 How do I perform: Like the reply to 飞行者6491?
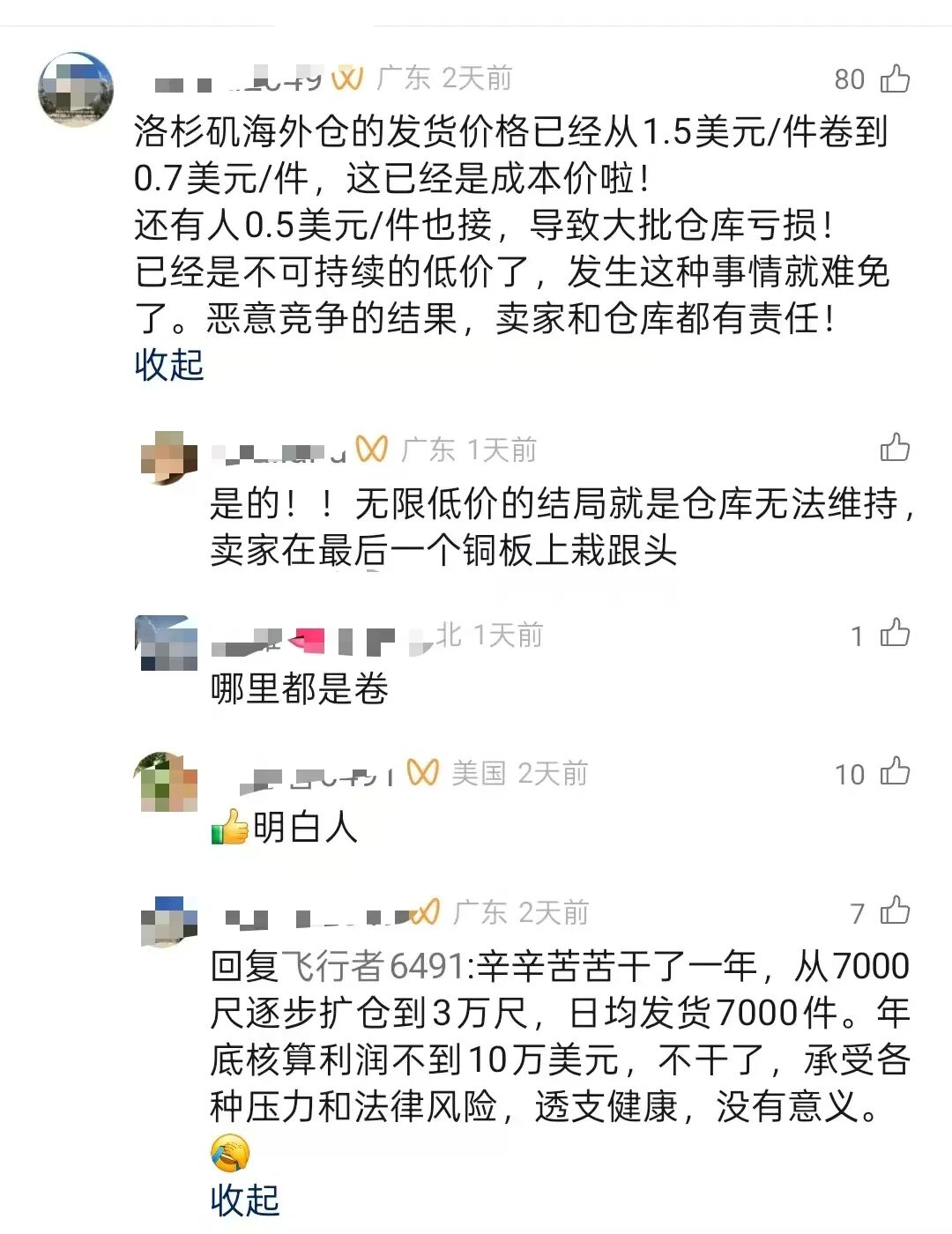[x=895, y=911]
